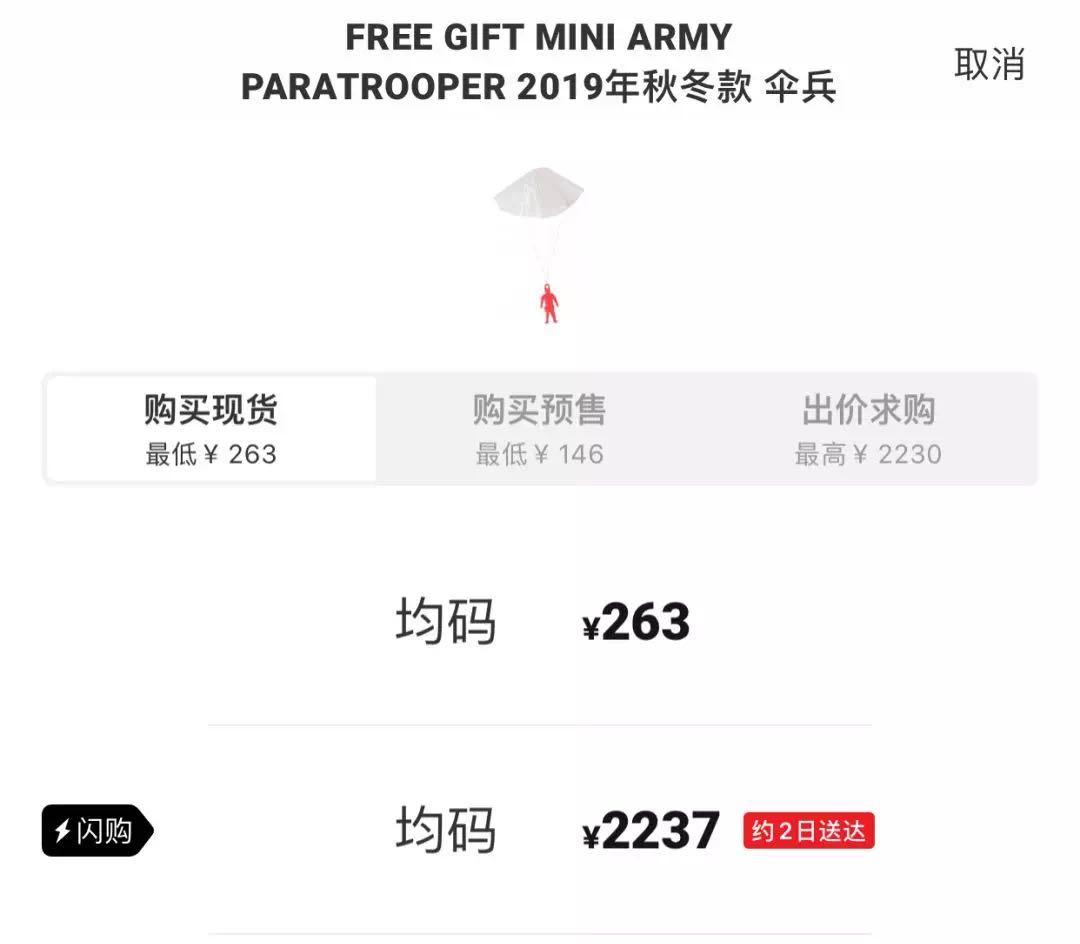Switch to the 购买预售 tab
Viewport: 1080px width, 944px height.
pos(539,429)
